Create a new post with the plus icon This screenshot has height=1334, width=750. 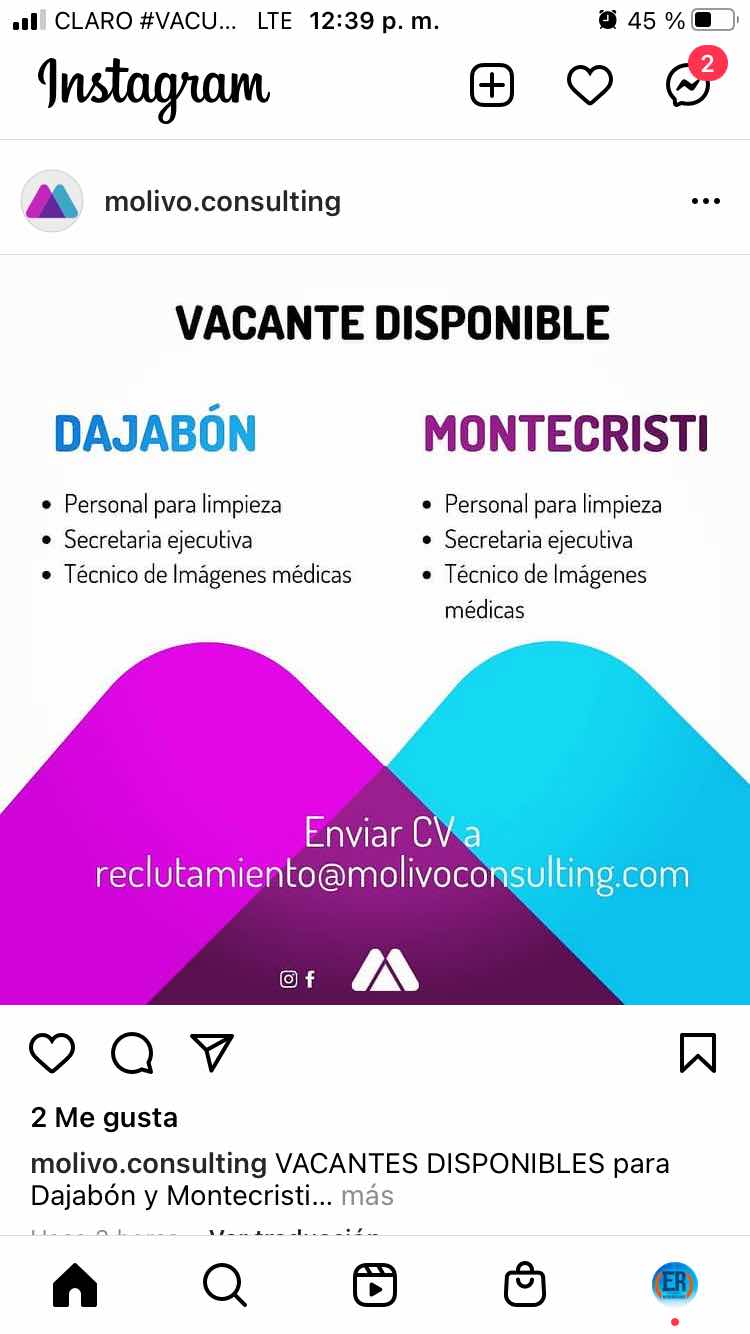click(x=491, y=86)
